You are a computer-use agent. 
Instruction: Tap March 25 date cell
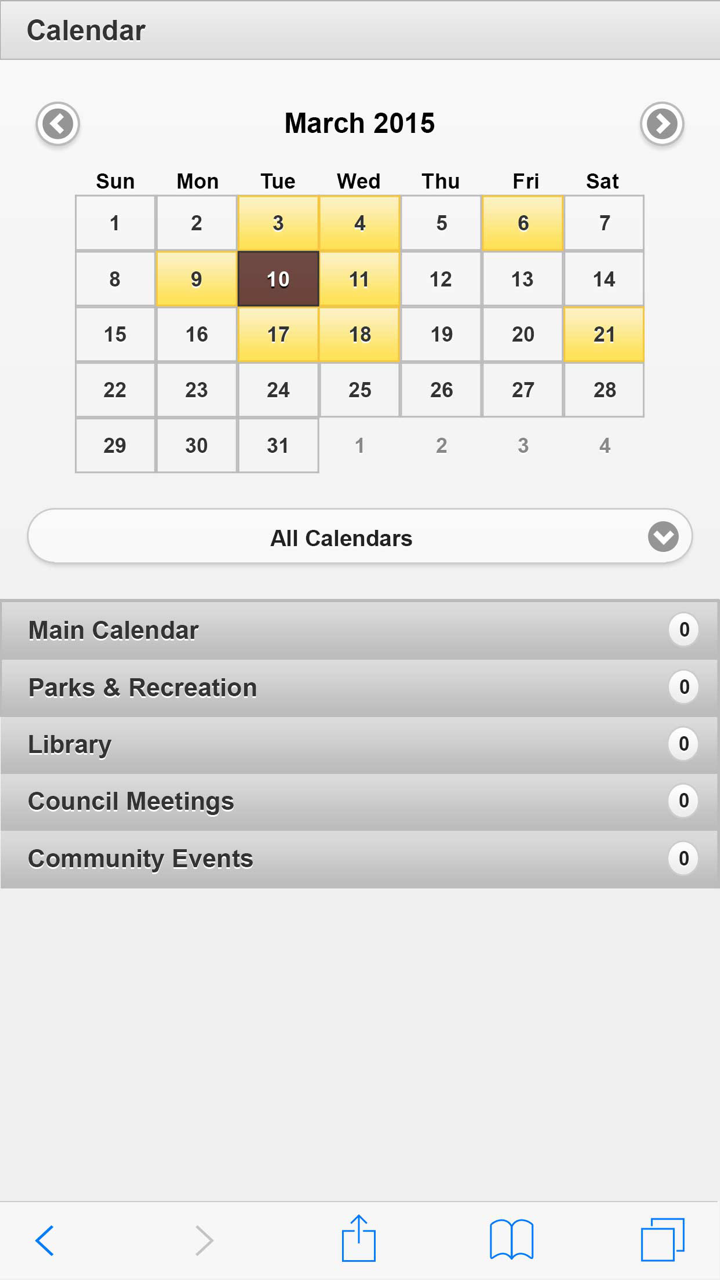pyautogui.click(x=360, y=390)
